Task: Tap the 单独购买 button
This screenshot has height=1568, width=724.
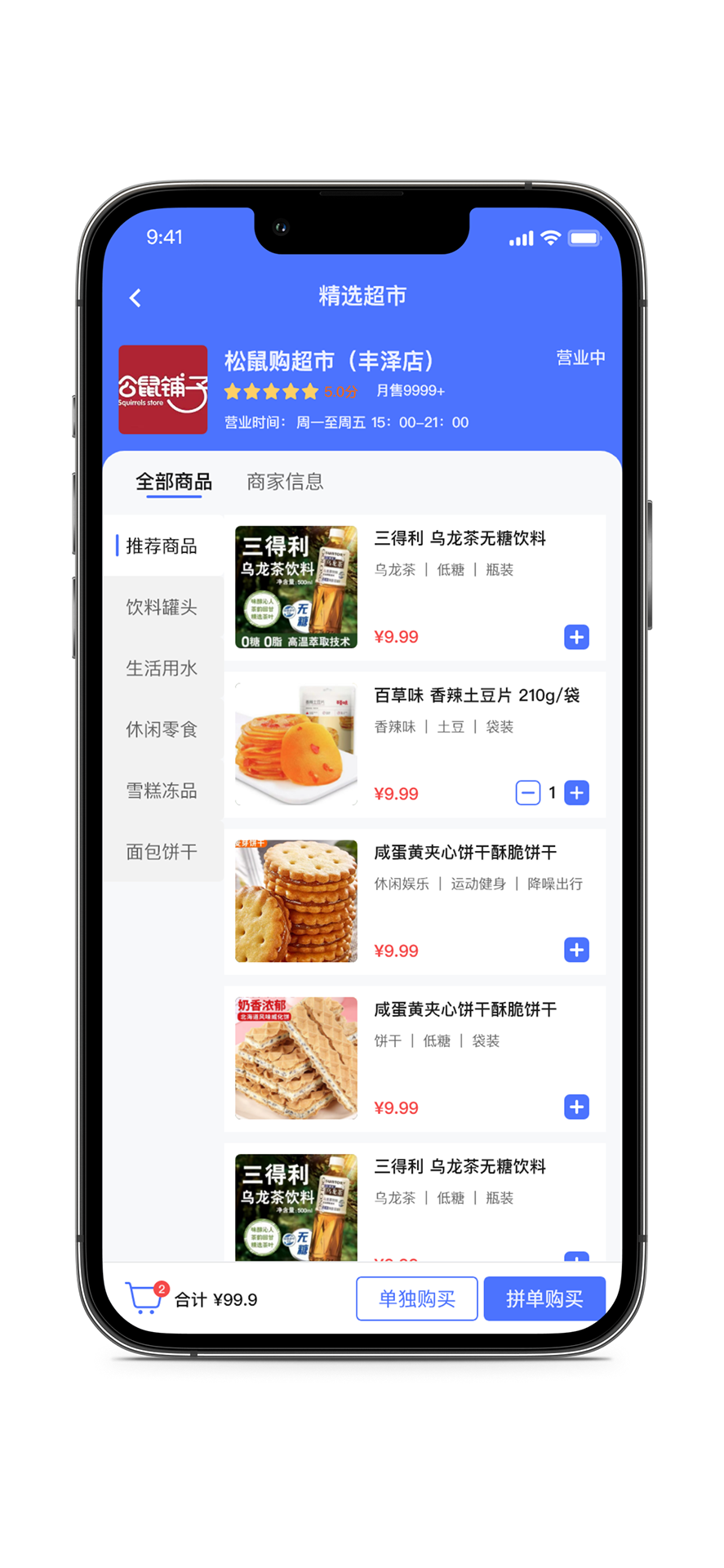Action: 417,1298
